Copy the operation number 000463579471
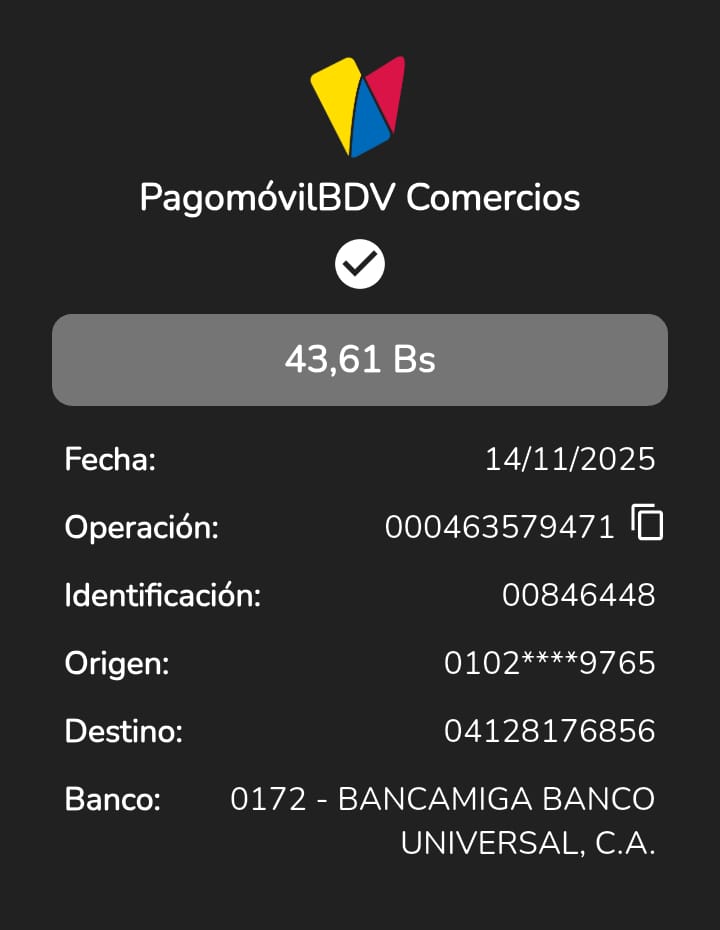 648,523
